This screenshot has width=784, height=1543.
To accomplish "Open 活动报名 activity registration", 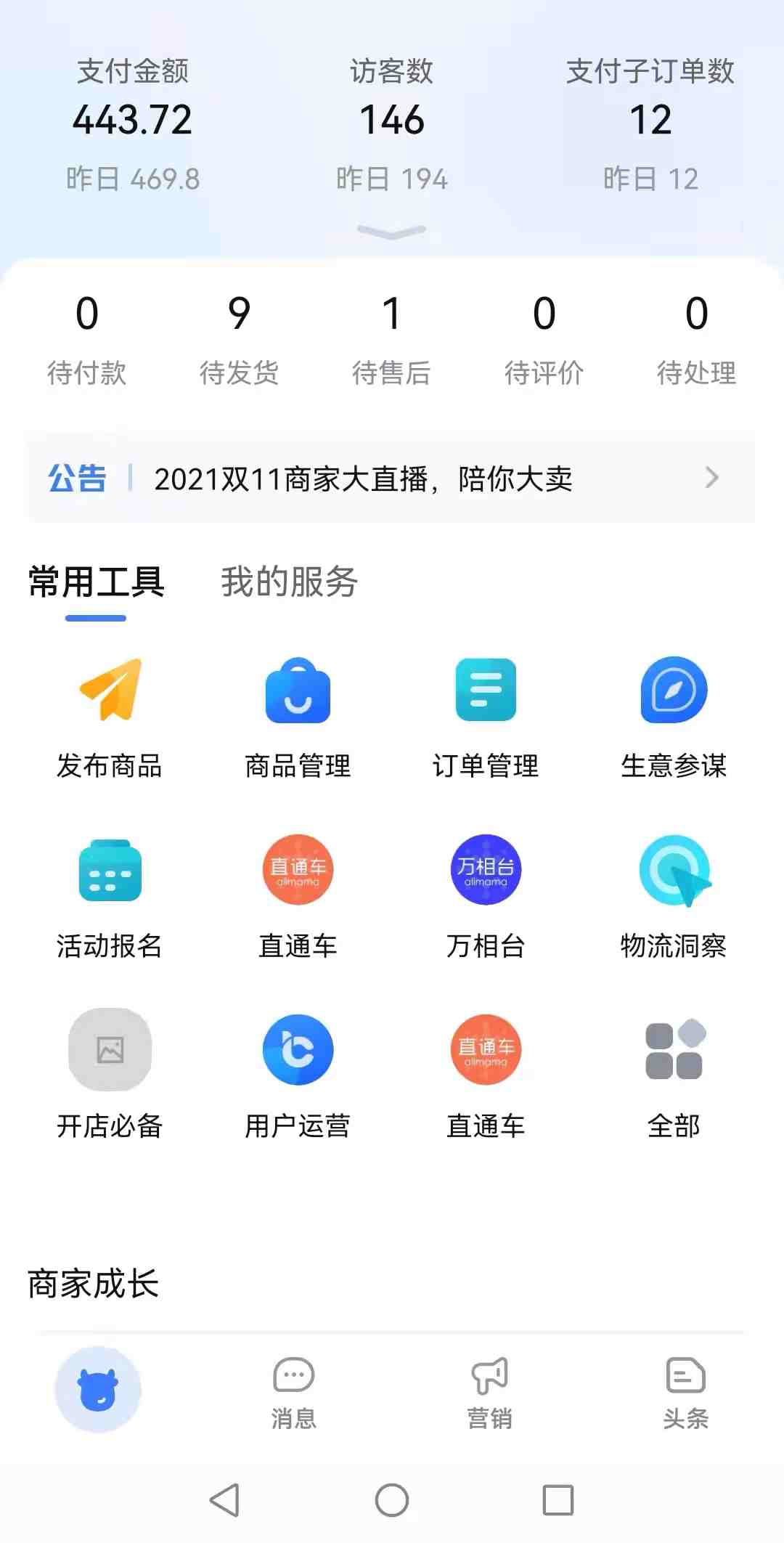I will pyautogui.click(x=110, y=898).
